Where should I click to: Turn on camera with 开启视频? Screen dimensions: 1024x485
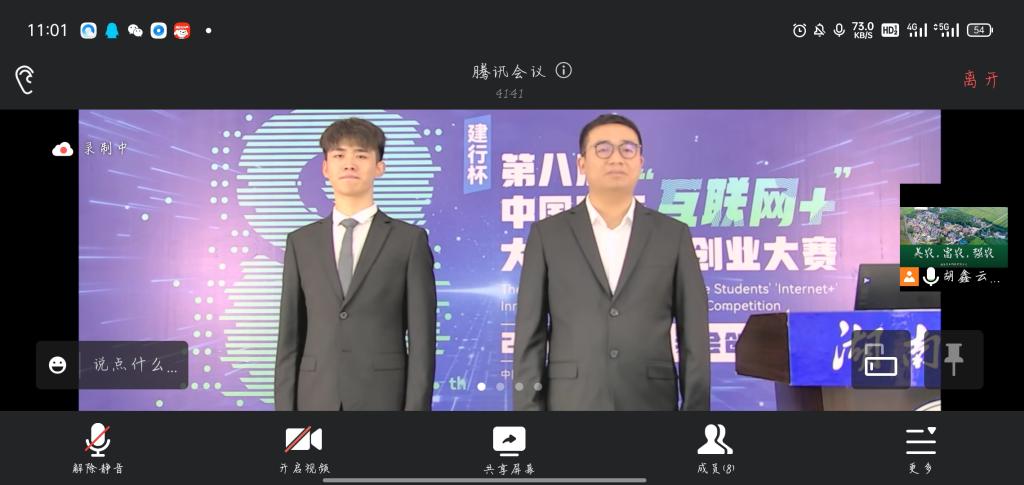pos(304,448)
